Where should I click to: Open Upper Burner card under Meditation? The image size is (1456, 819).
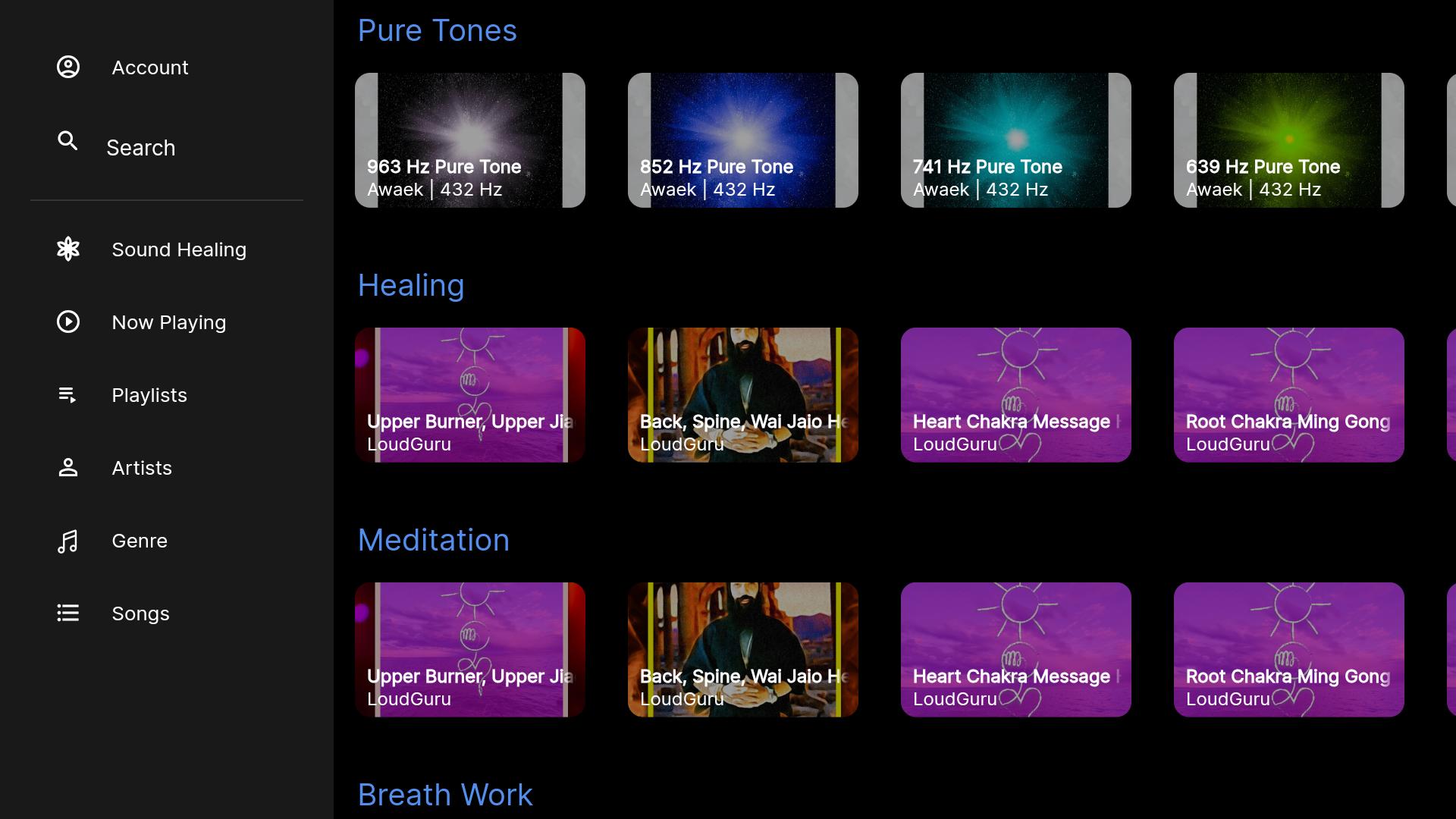[470, 650]
